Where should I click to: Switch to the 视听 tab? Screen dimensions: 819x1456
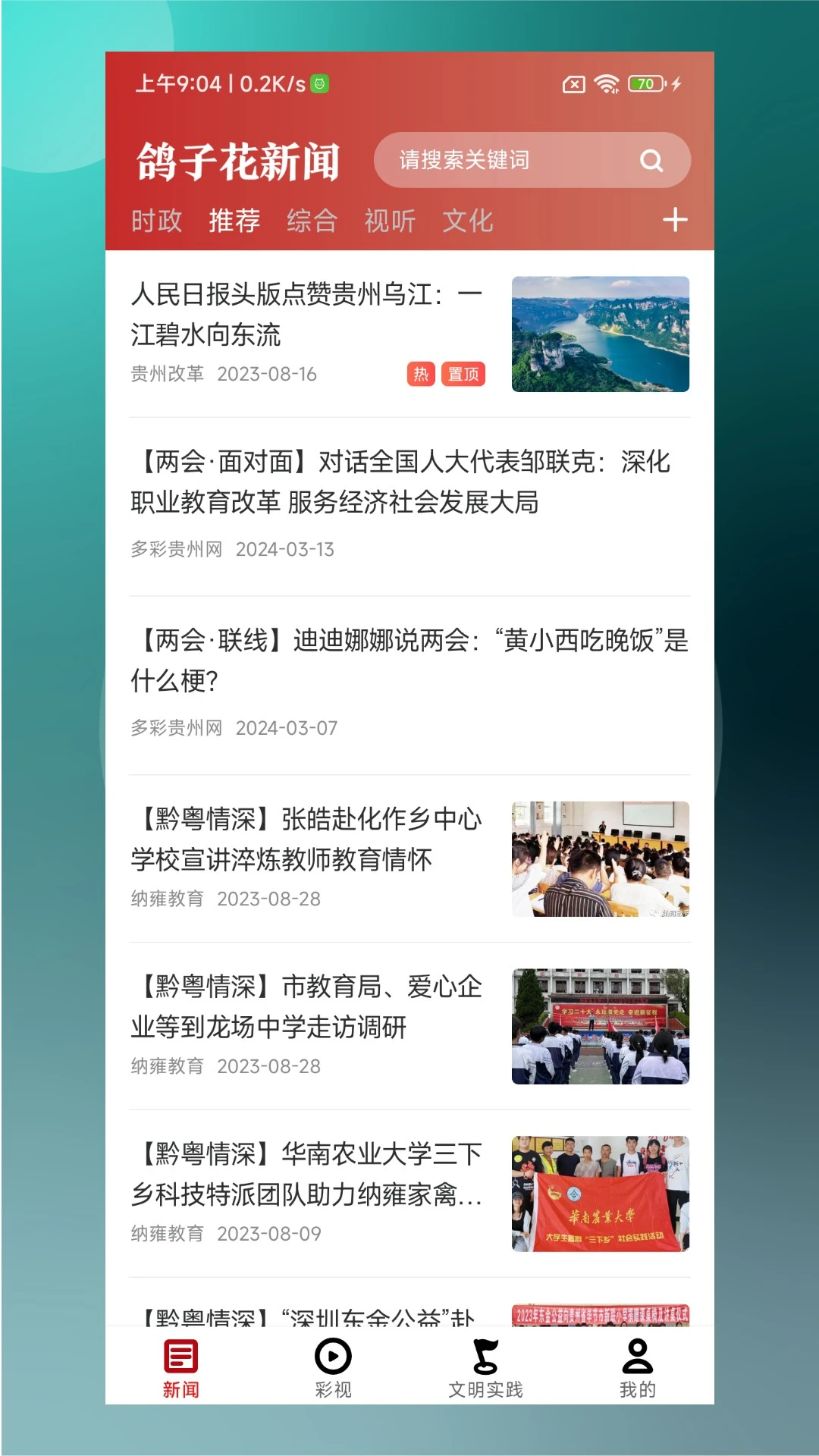[x=390, y=221]
